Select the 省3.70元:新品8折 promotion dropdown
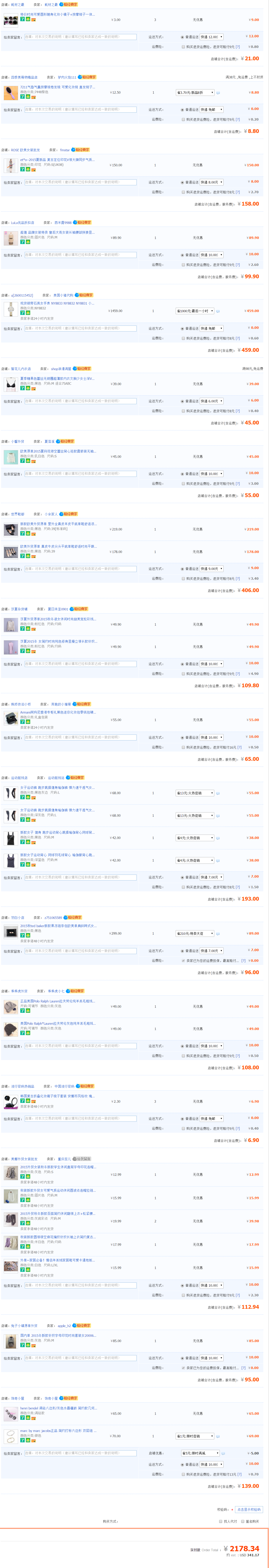This screenshot has height=1568, width=269. point(195,93)
